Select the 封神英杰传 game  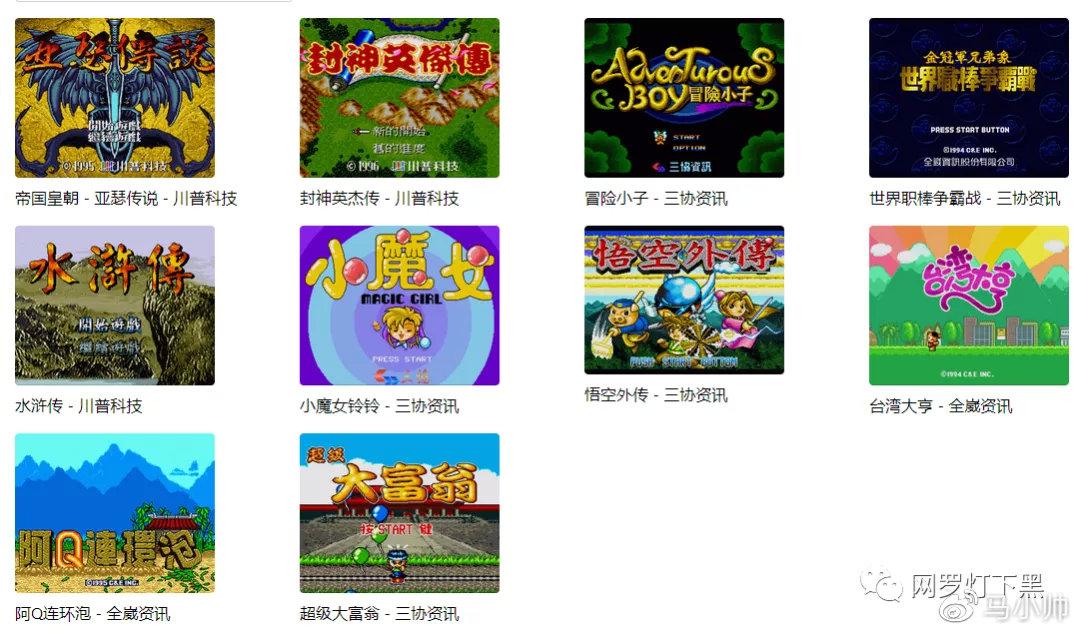[x=399, y=98]
